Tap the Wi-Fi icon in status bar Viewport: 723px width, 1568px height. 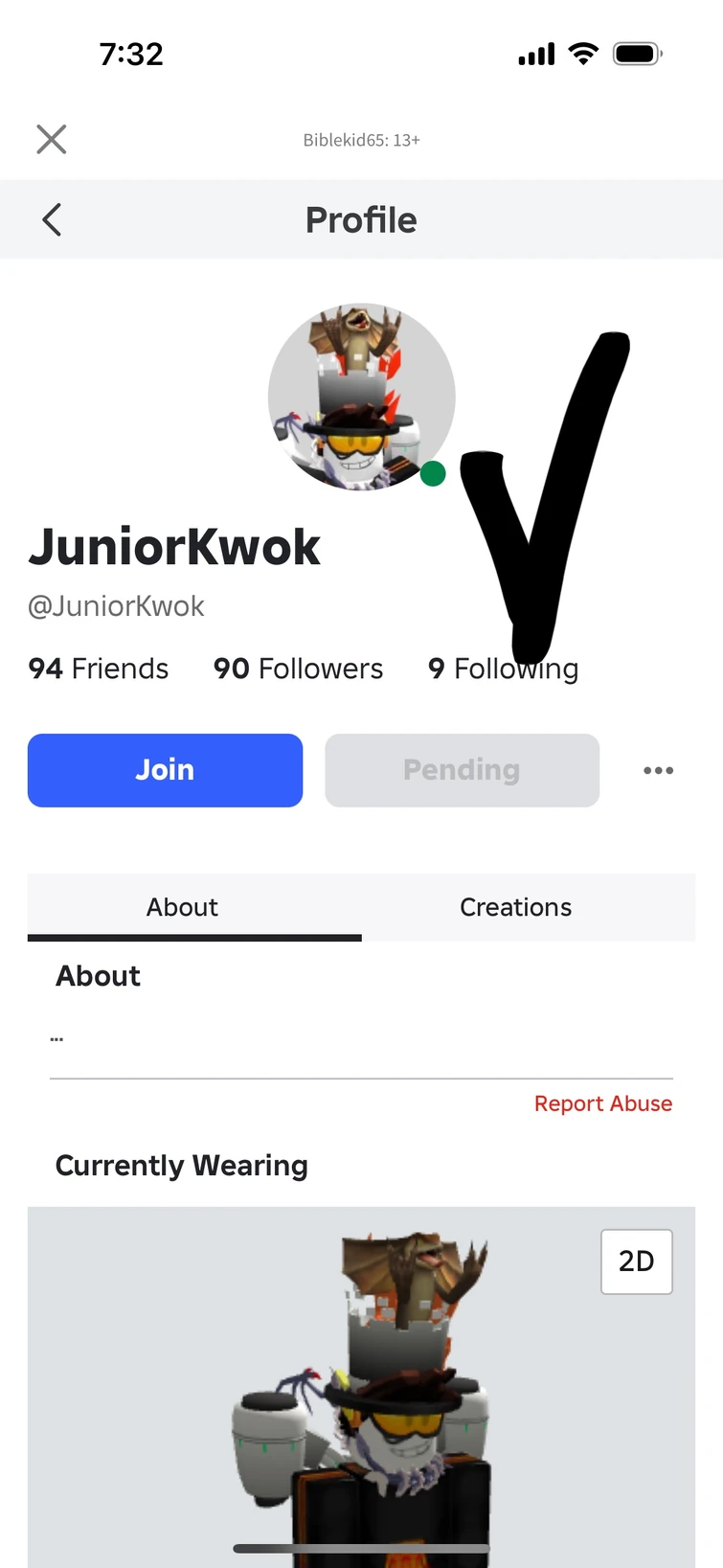[583, 54]
